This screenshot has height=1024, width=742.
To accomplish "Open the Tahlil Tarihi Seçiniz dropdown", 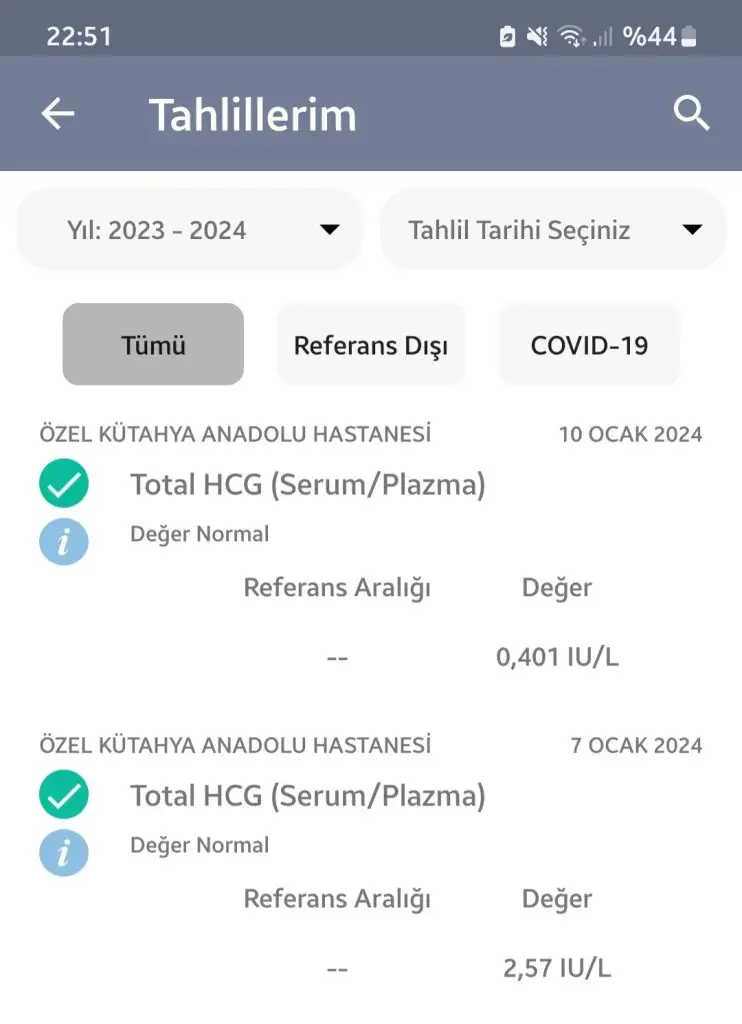I will pyautogui.click(x=553, y=230).
